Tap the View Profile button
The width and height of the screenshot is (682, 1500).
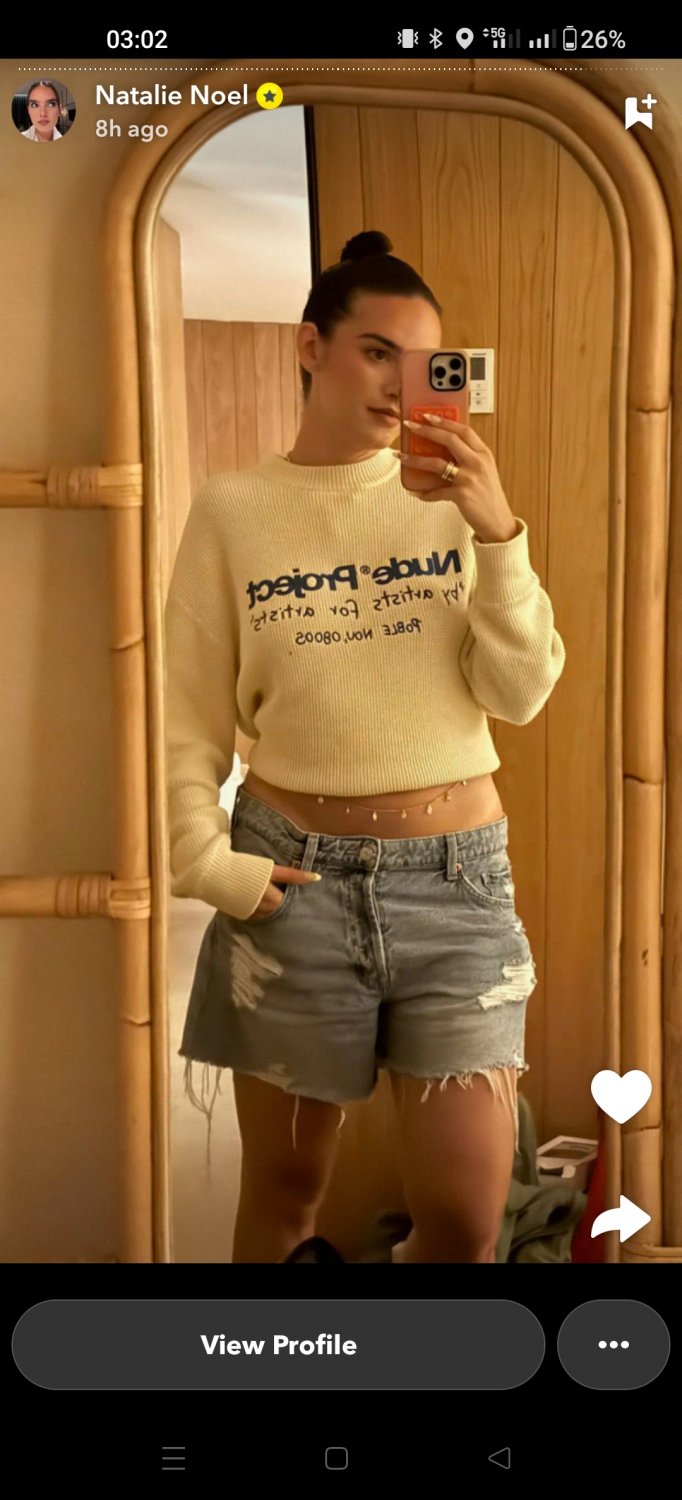[x=278, y=1345]
